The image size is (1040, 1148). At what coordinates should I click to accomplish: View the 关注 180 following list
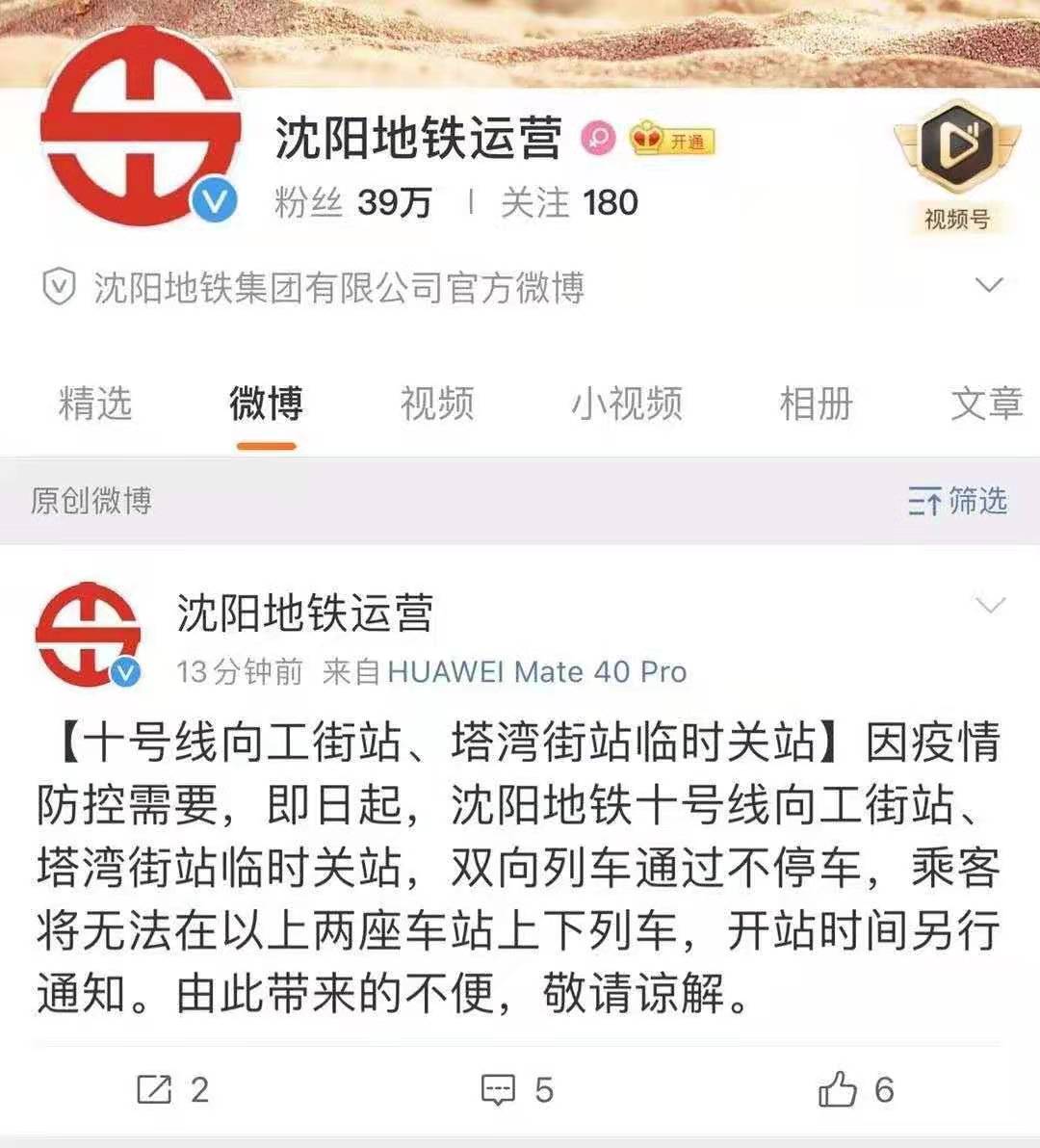click(x=569, y=203)
